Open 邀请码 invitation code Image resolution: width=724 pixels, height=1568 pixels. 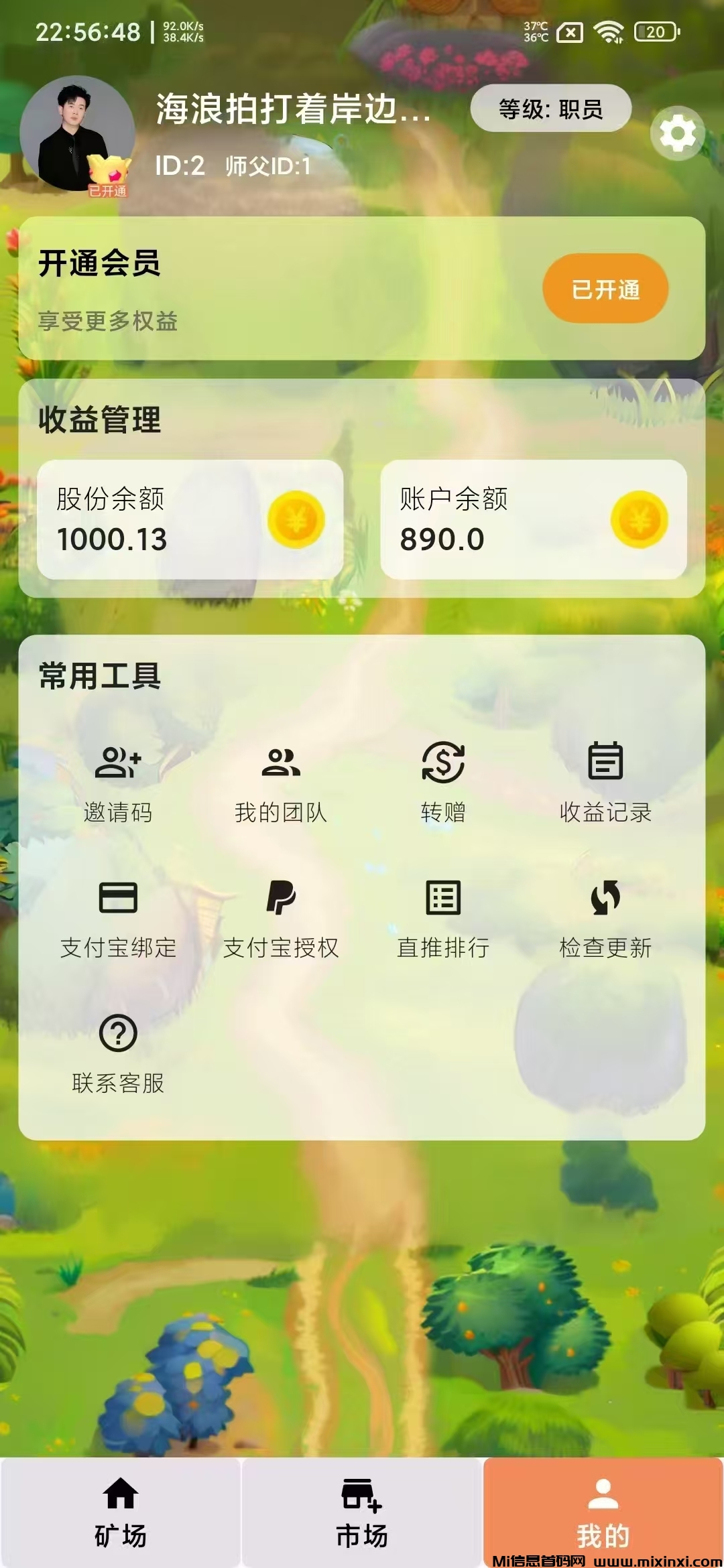pyautogui.click(x=118, y=782)
